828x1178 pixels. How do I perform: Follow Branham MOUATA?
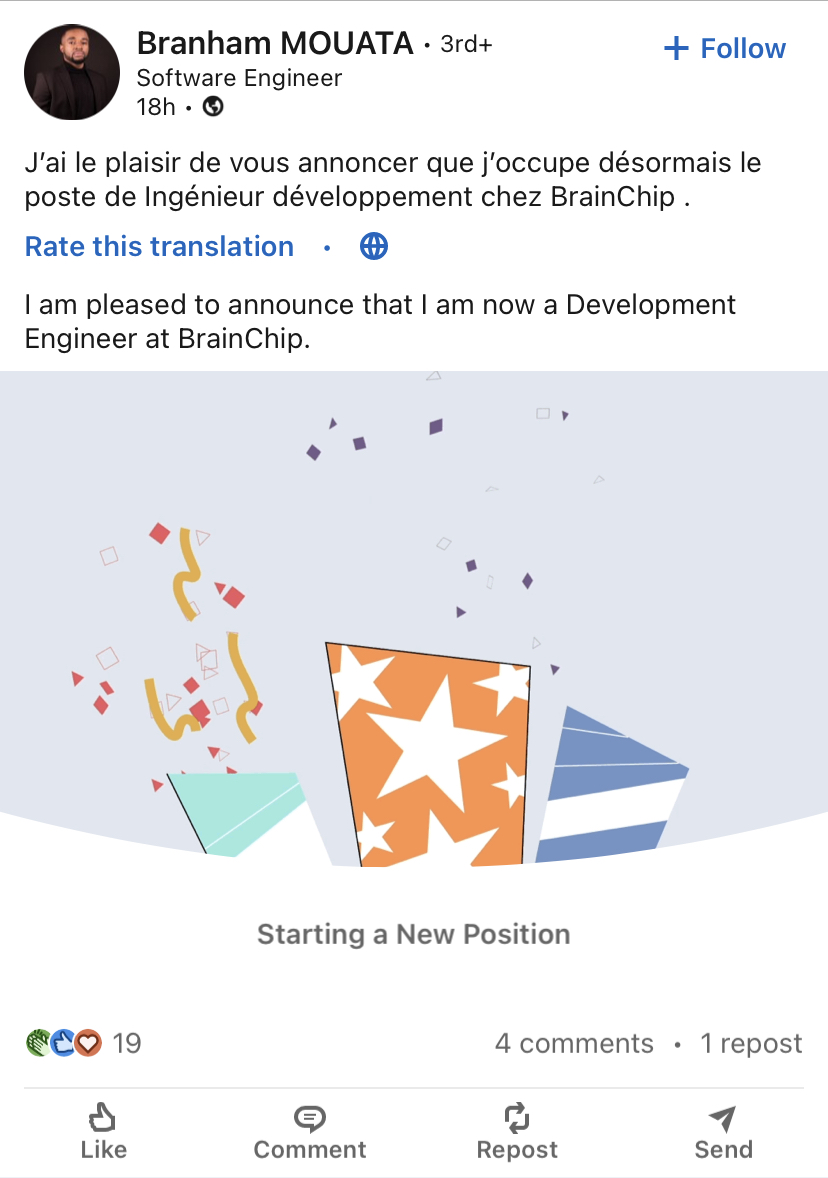pos(725,48)
